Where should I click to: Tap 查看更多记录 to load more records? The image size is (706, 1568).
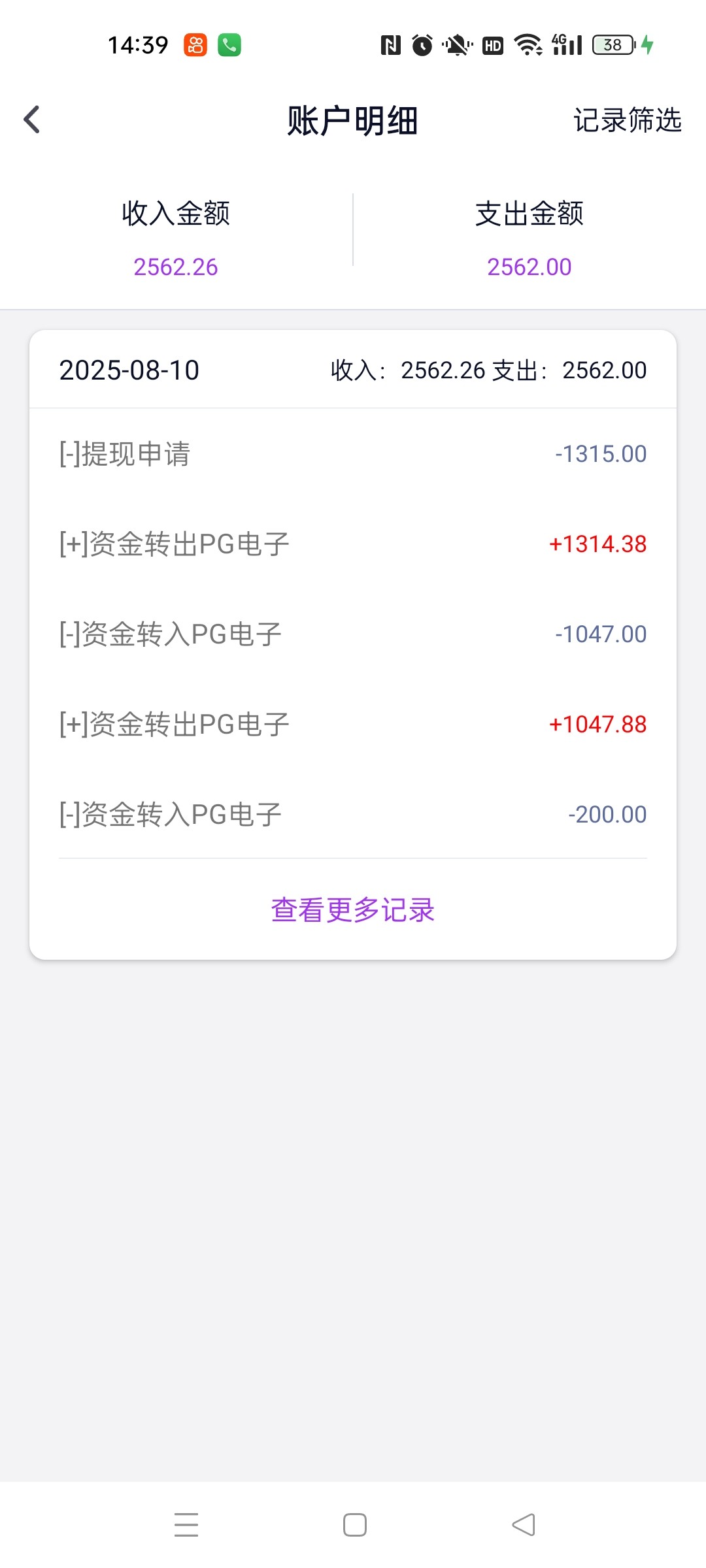[353, 909]
